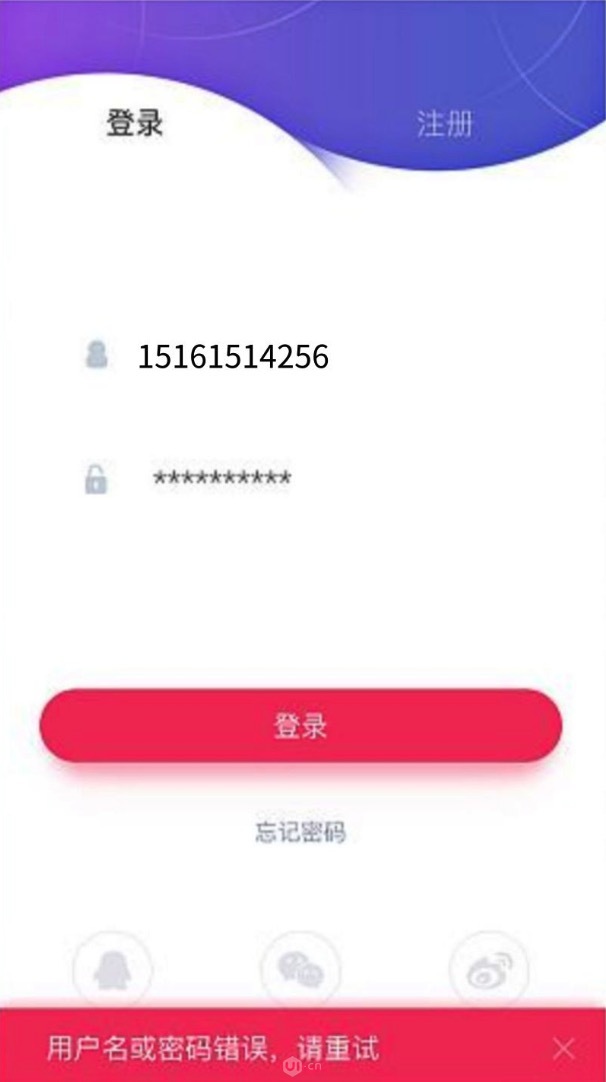Select the 登录 tab
The image size is (606, 1082).
click(x=135, y=124)
